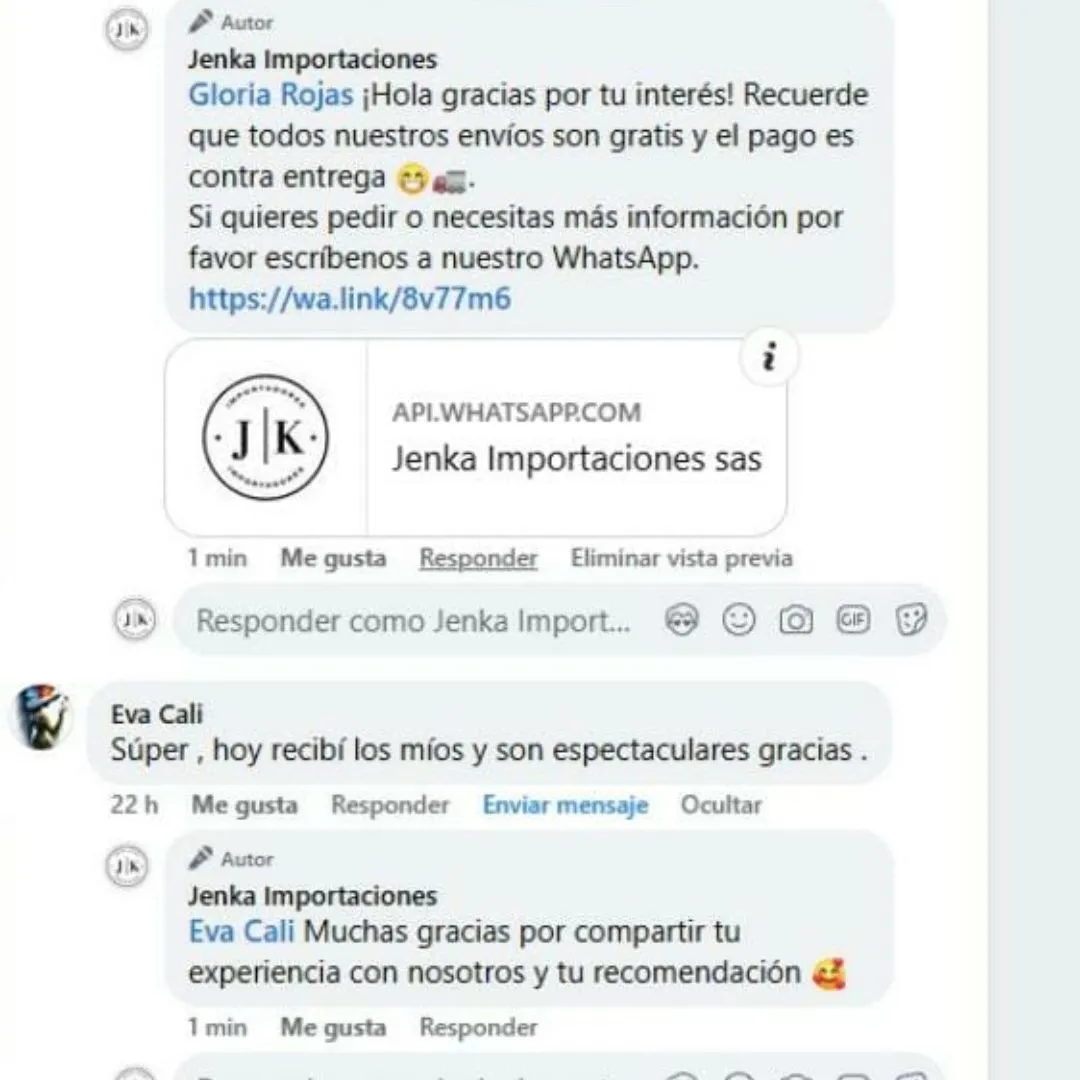Hide Eva Cali's comment with Ocultar

[721, 805]
